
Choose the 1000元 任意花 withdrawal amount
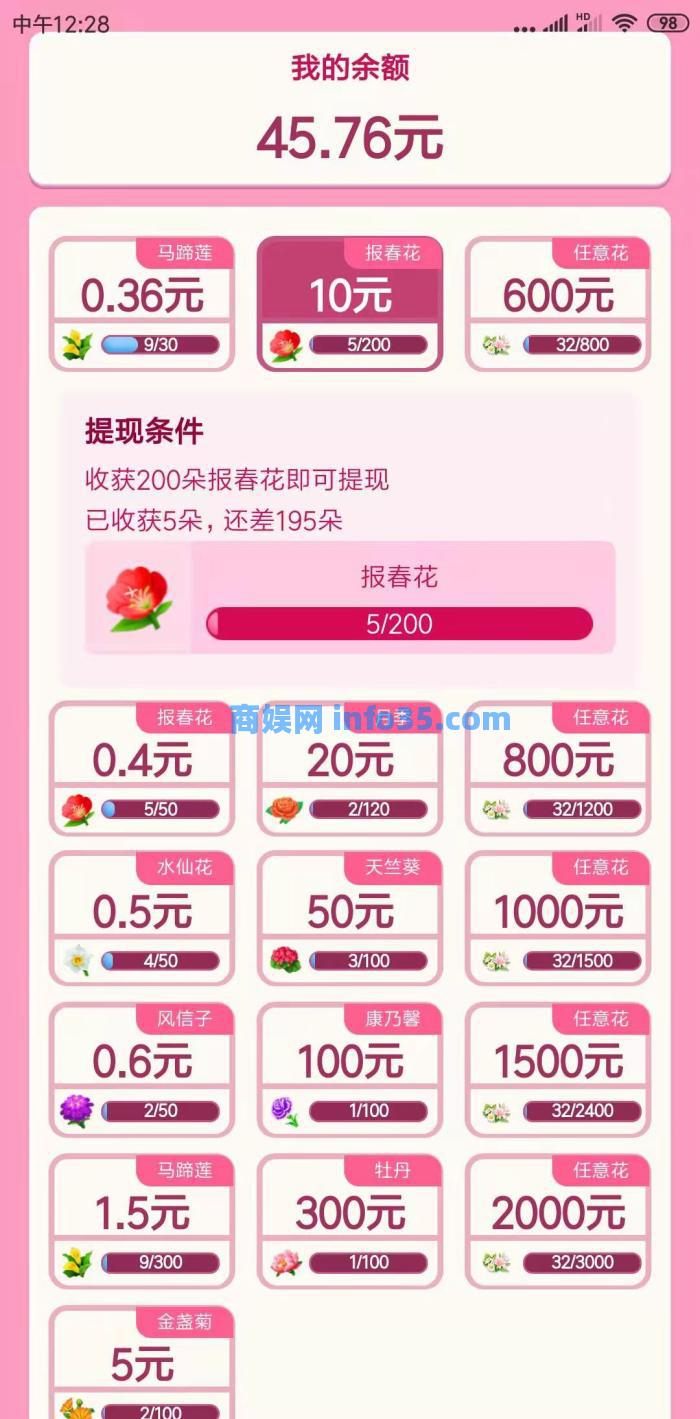point(557,917)
